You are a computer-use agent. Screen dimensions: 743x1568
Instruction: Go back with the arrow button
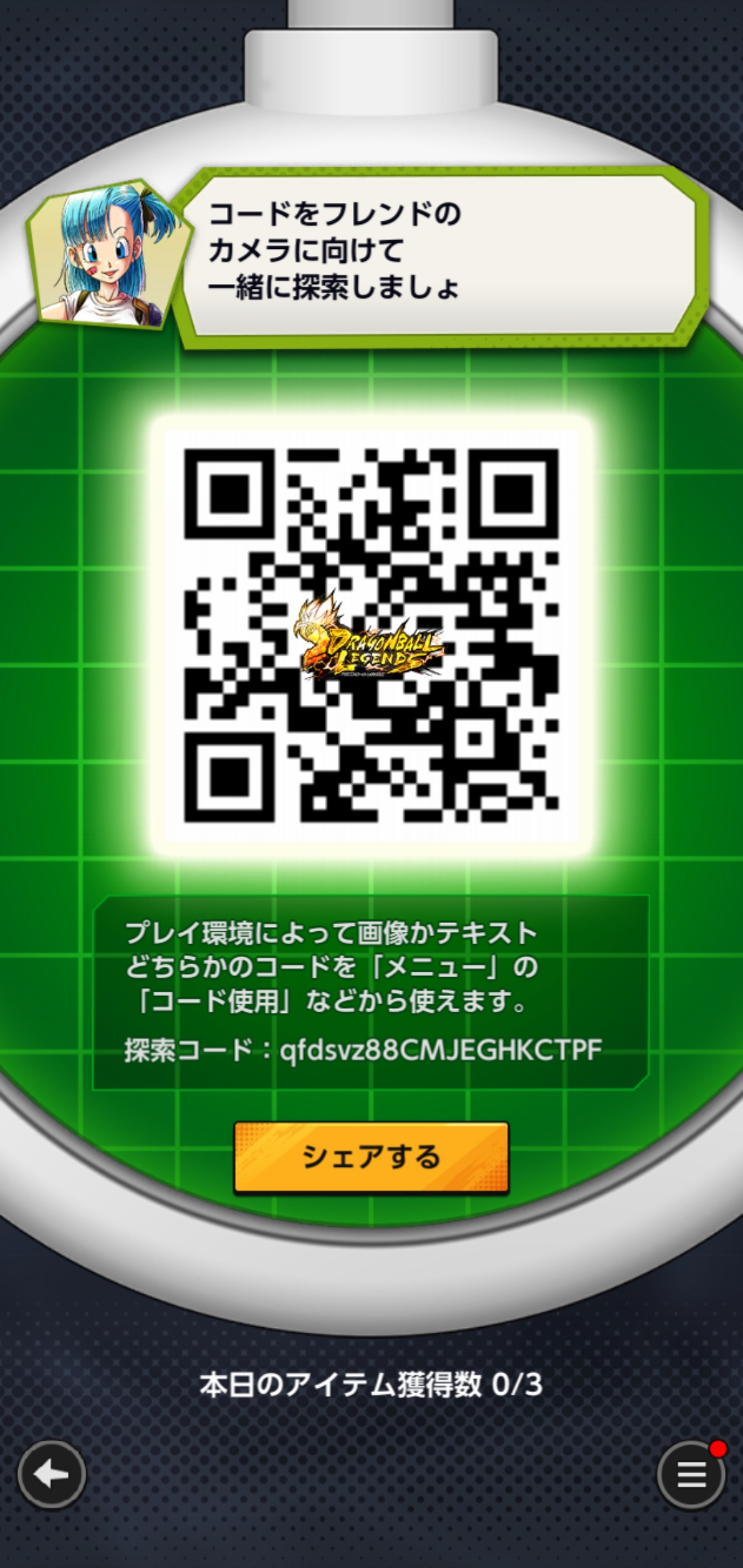[52, 1474]
